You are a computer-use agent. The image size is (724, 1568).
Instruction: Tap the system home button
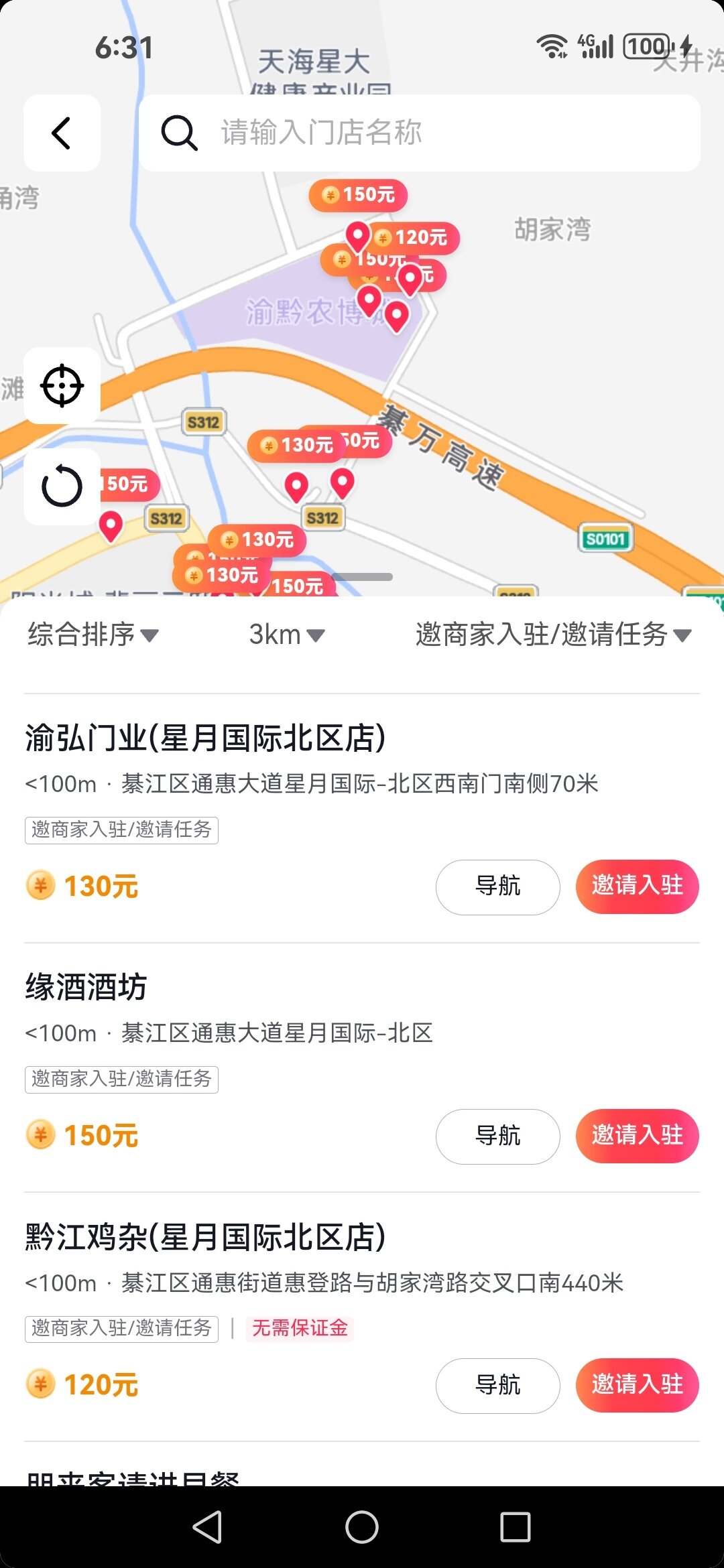(x=362, y=1527)
